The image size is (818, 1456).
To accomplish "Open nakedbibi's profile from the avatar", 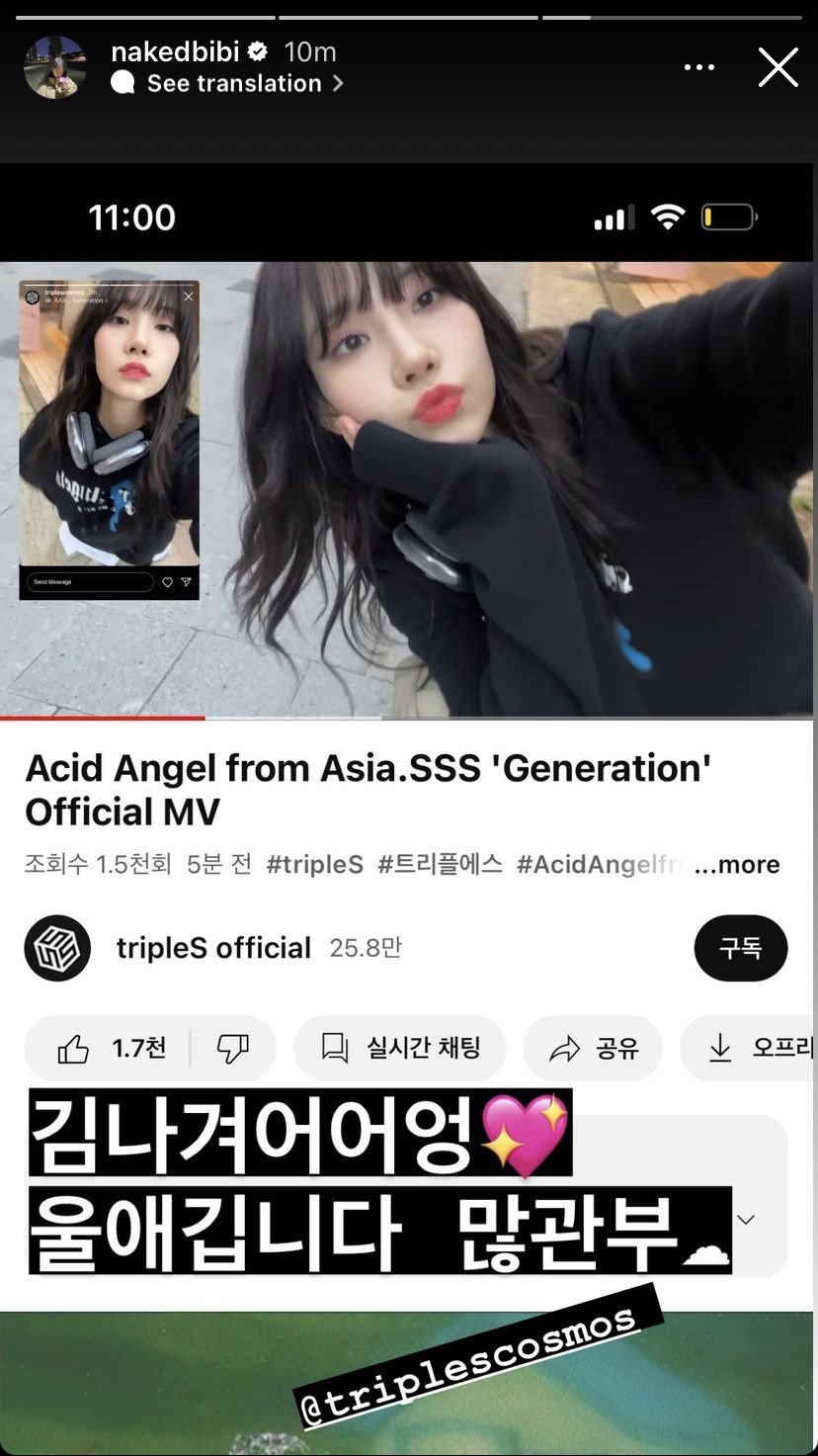I will tap(54, 67).
